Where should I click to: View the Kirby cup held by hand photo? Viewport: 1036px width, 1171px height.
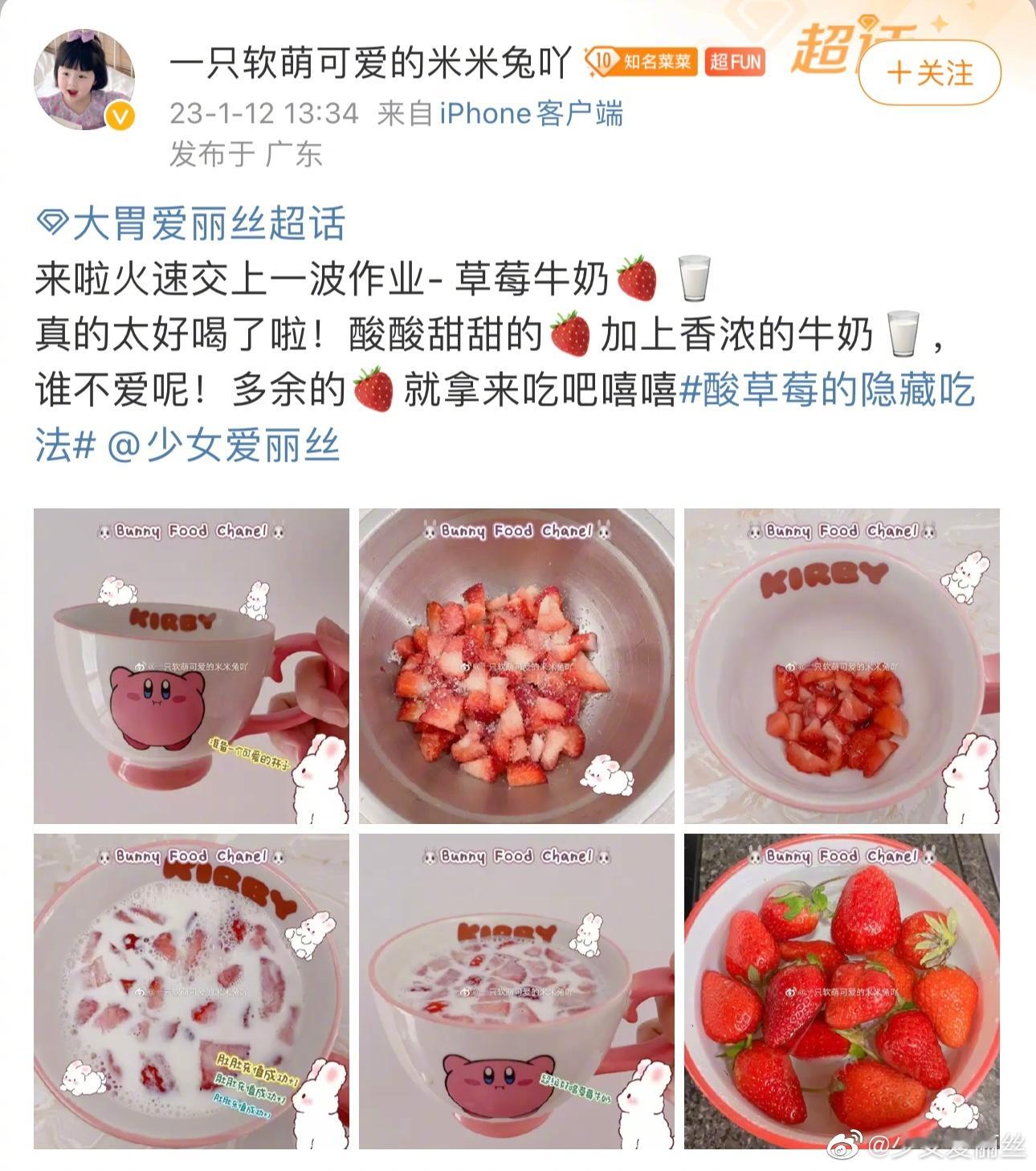click(191, 666)
